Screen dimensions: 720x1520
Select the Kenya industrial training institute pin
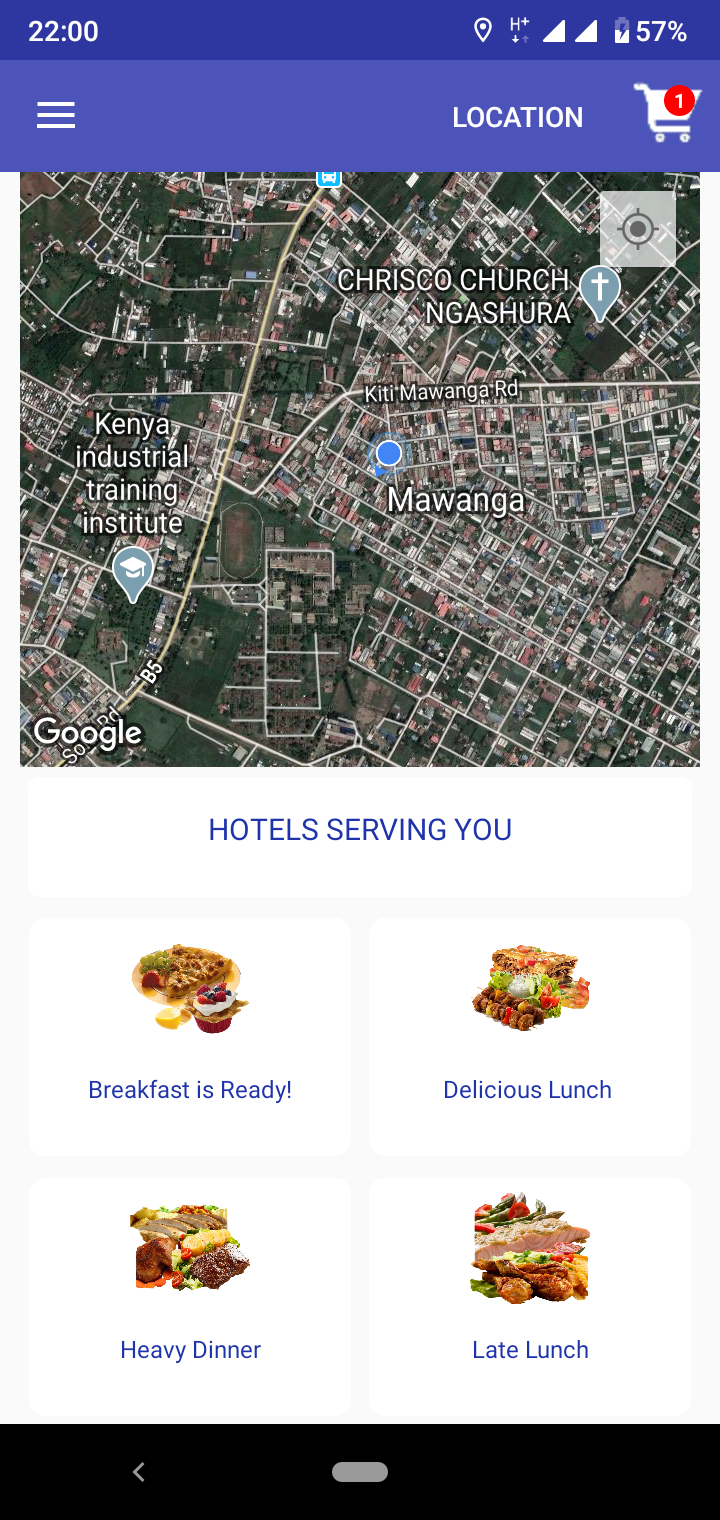pos(133,573)
